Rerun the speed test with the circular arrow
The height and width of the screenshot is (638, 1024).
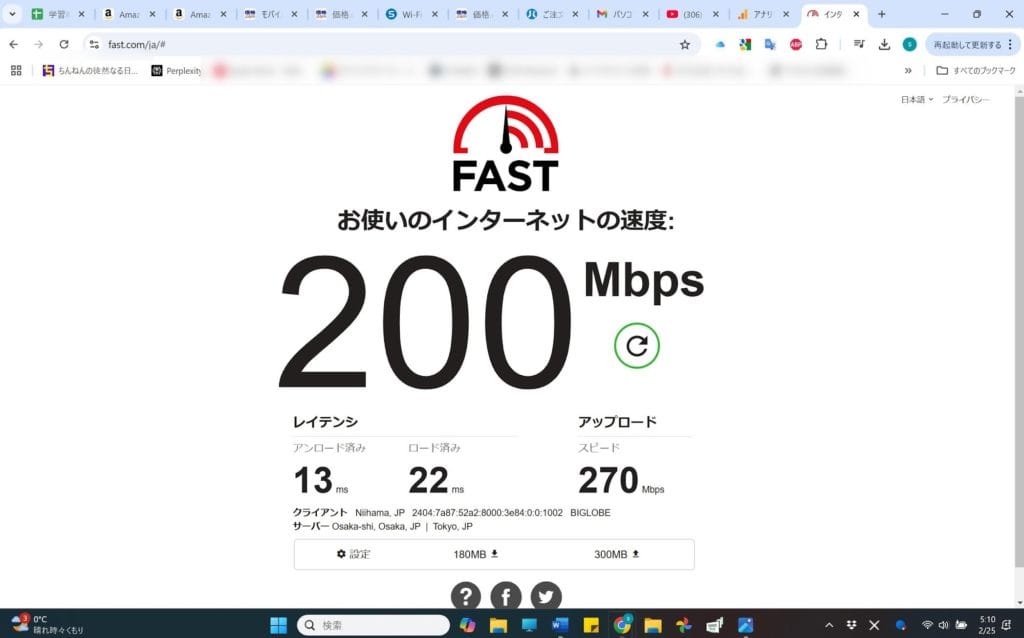tap(637, 346)
